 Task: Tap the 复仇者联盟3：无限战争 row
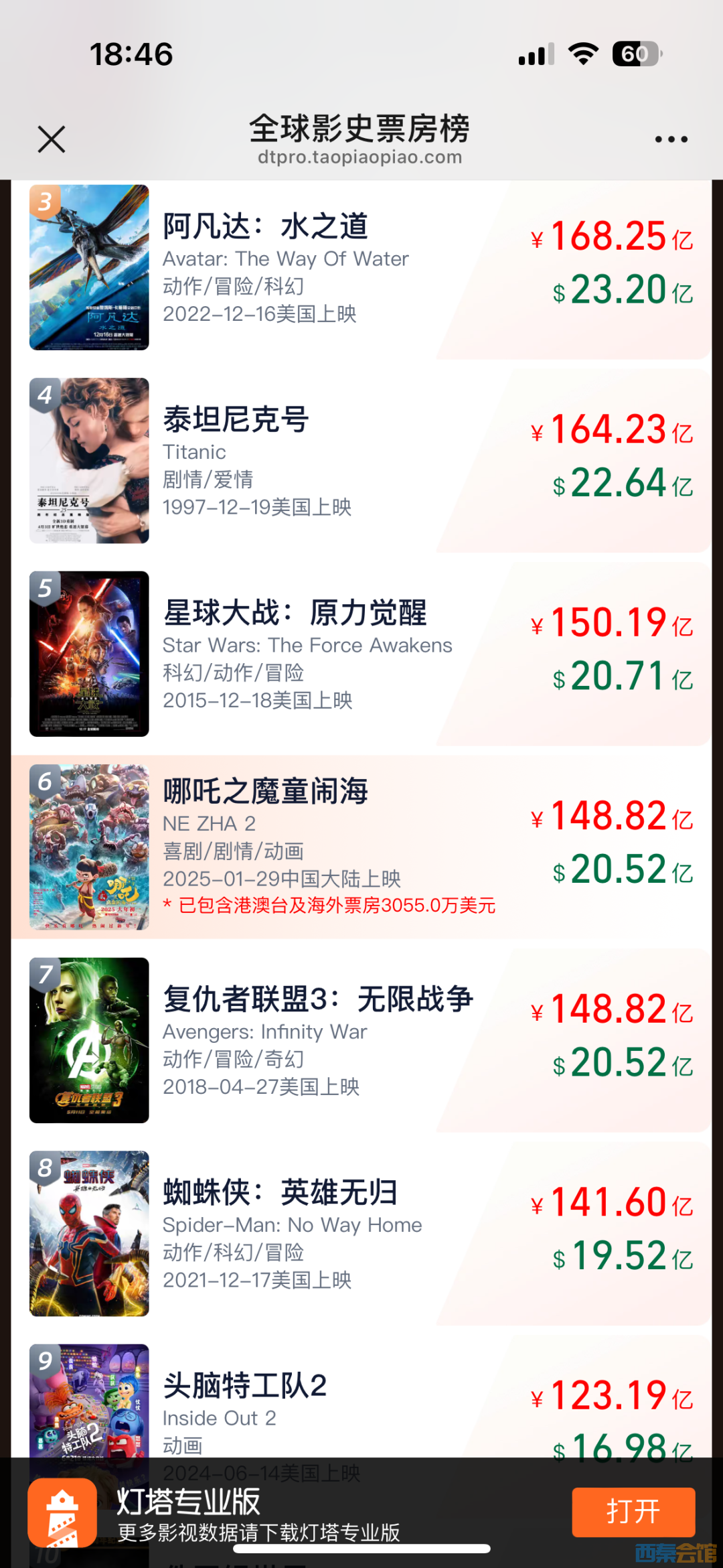coord(318,999)
